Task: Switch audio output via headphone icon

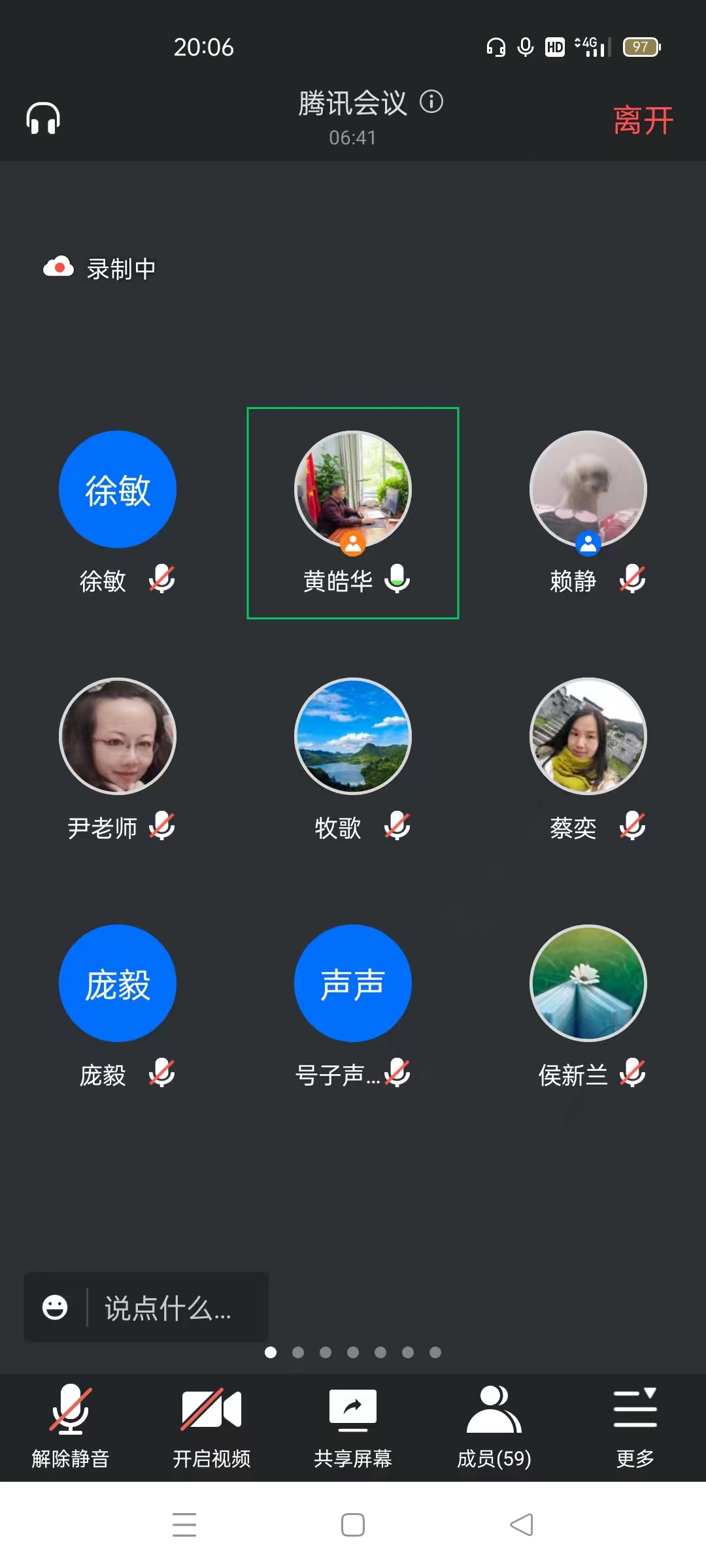Action: click(43, 118)
